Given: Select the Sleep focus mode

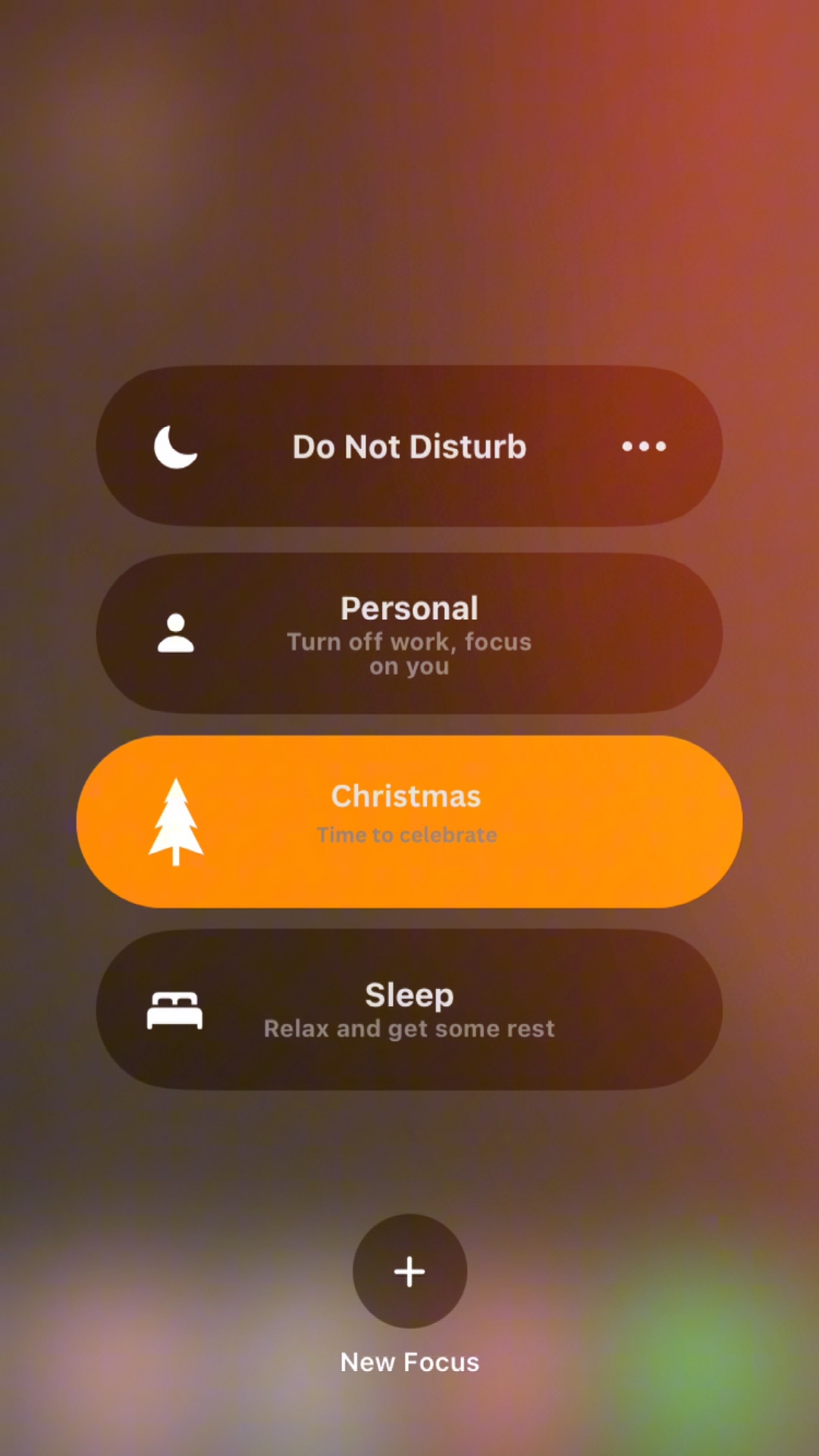Looking at the screenshot, I should point(409,1009).
